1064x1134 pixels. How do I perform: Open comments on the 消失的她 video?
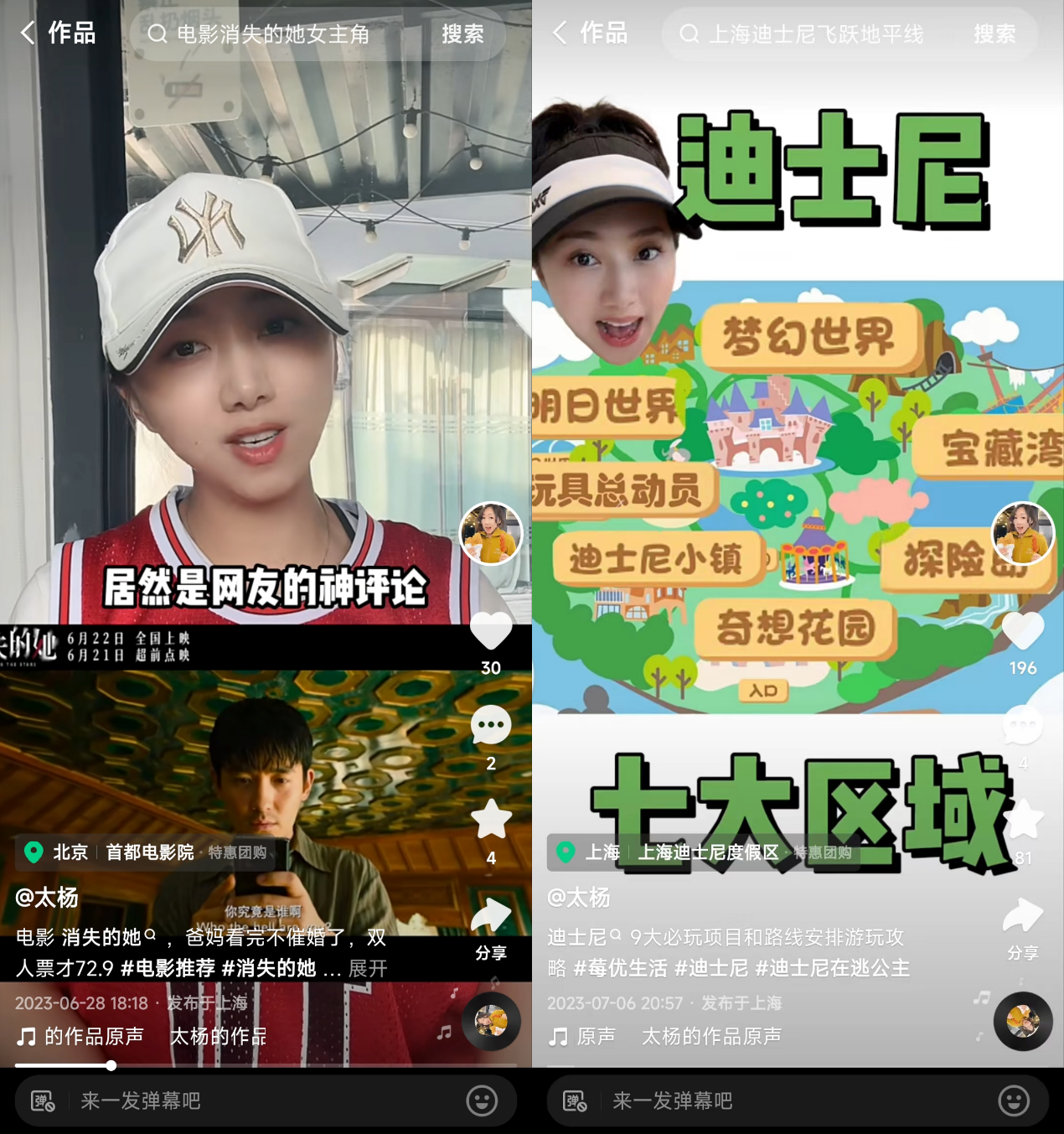(491, 726)
